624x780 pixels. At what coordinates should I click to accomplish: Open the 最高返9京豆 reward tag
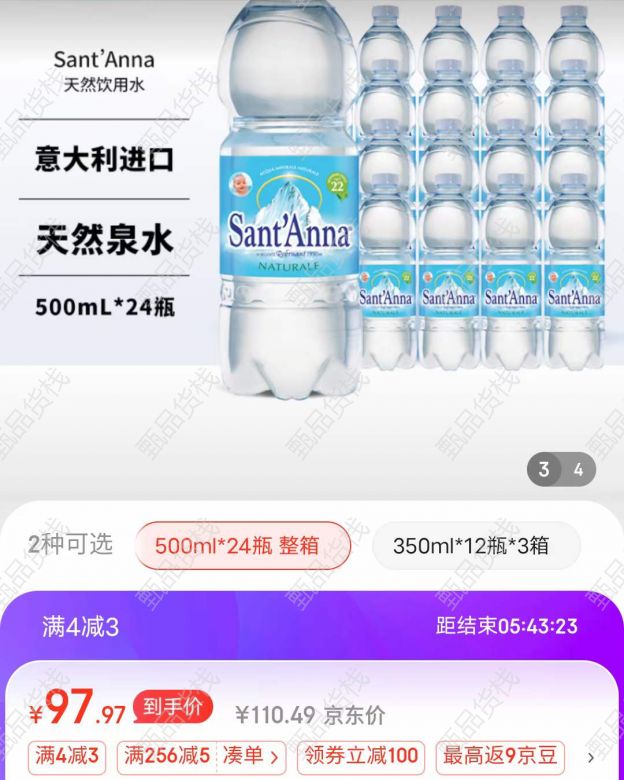click(503, 756)
